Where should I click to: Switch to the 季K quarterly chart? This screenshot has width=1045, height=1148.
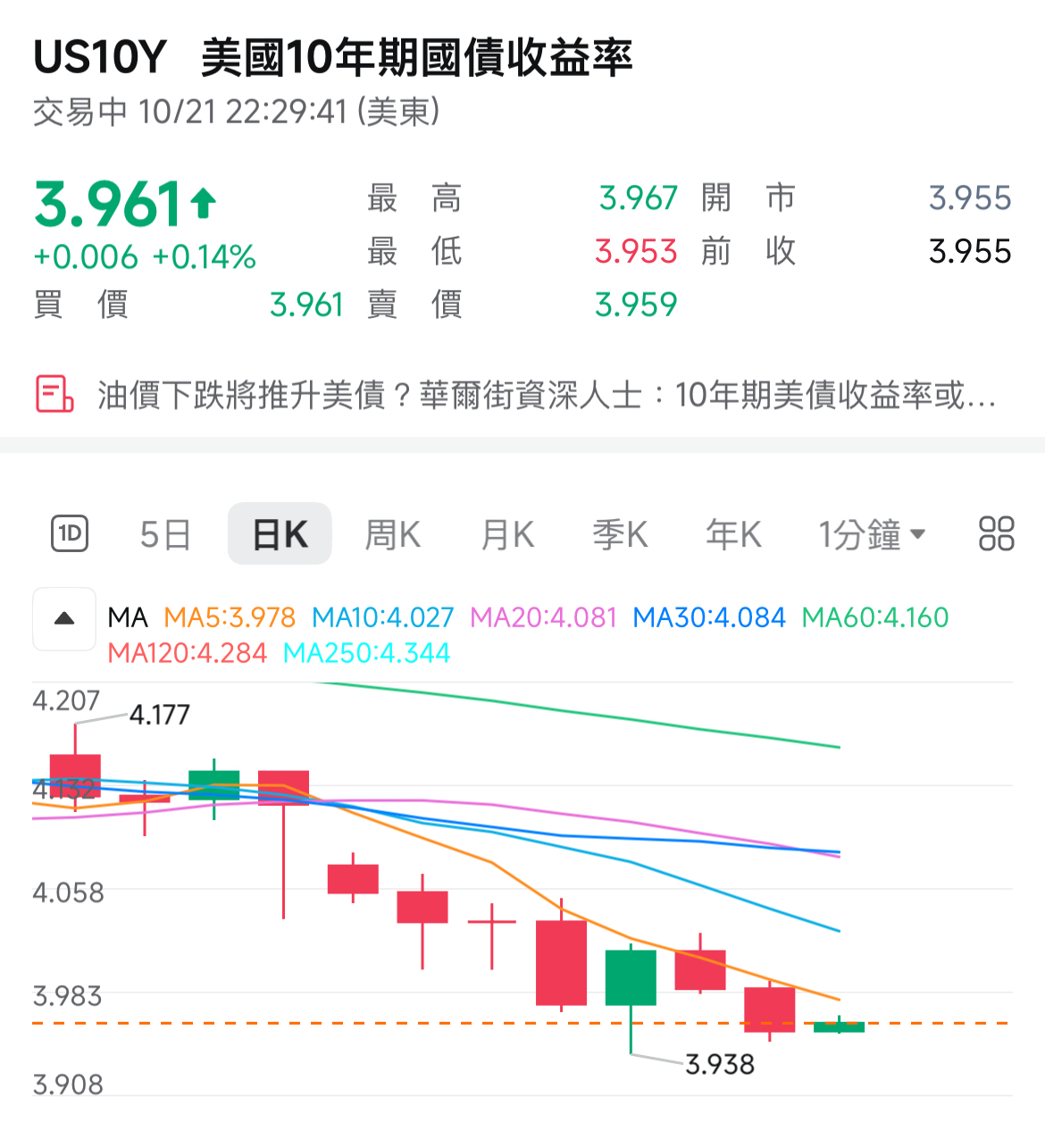tap(620, 534)
